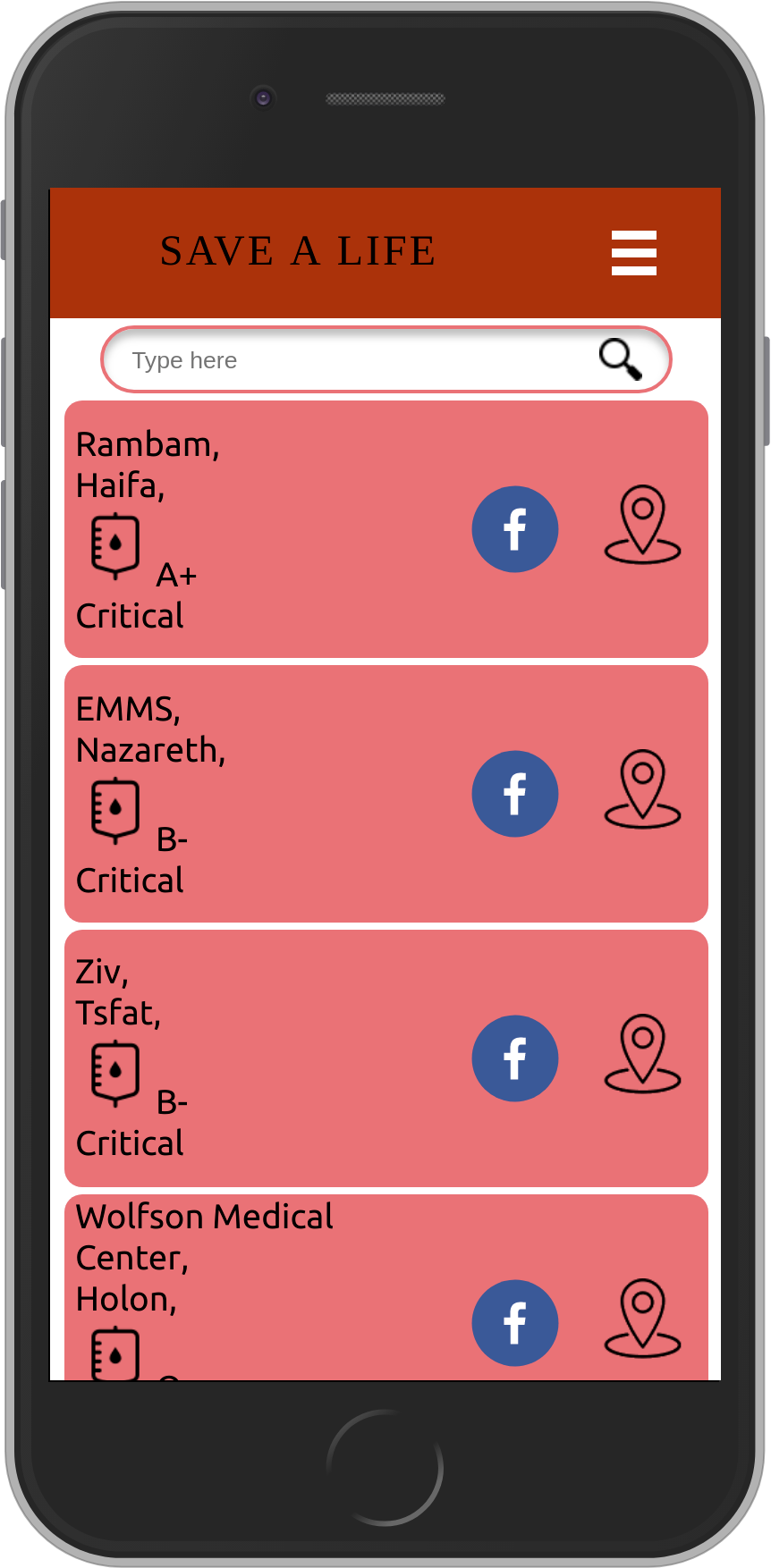771x1568 pixels.
Task: Open map location for EMMS, Nazareth
Action: (x=643, y=789)
